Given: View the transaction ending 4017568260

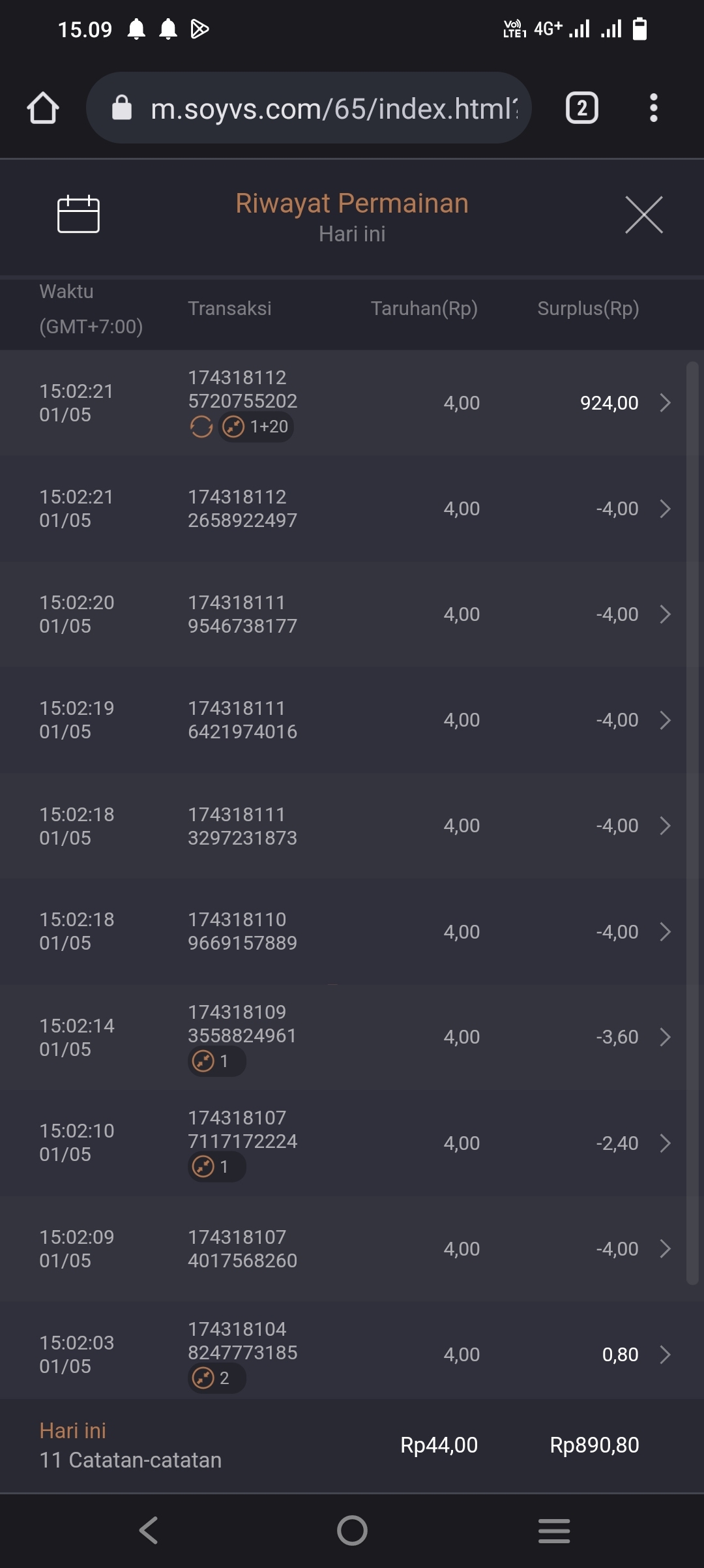Looking at the screenshot, I should 664,1248.
